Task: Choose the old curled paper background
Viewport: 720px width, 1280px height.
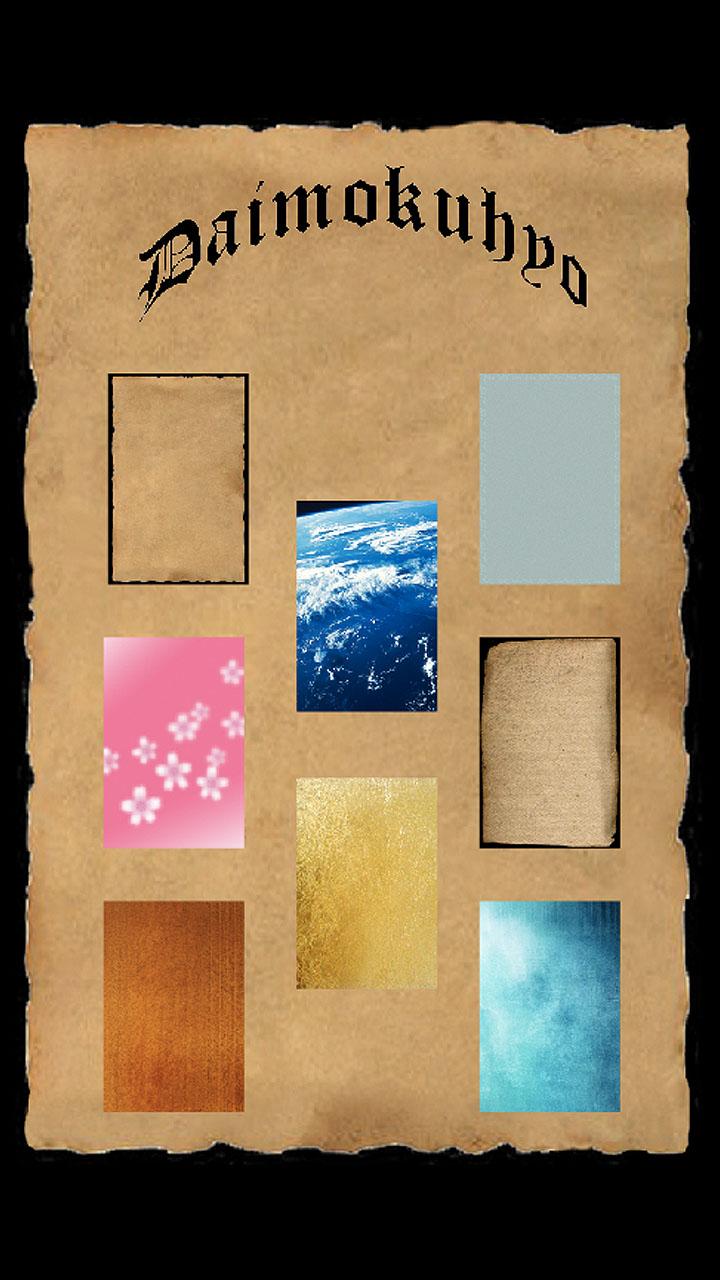Action: 549,742
